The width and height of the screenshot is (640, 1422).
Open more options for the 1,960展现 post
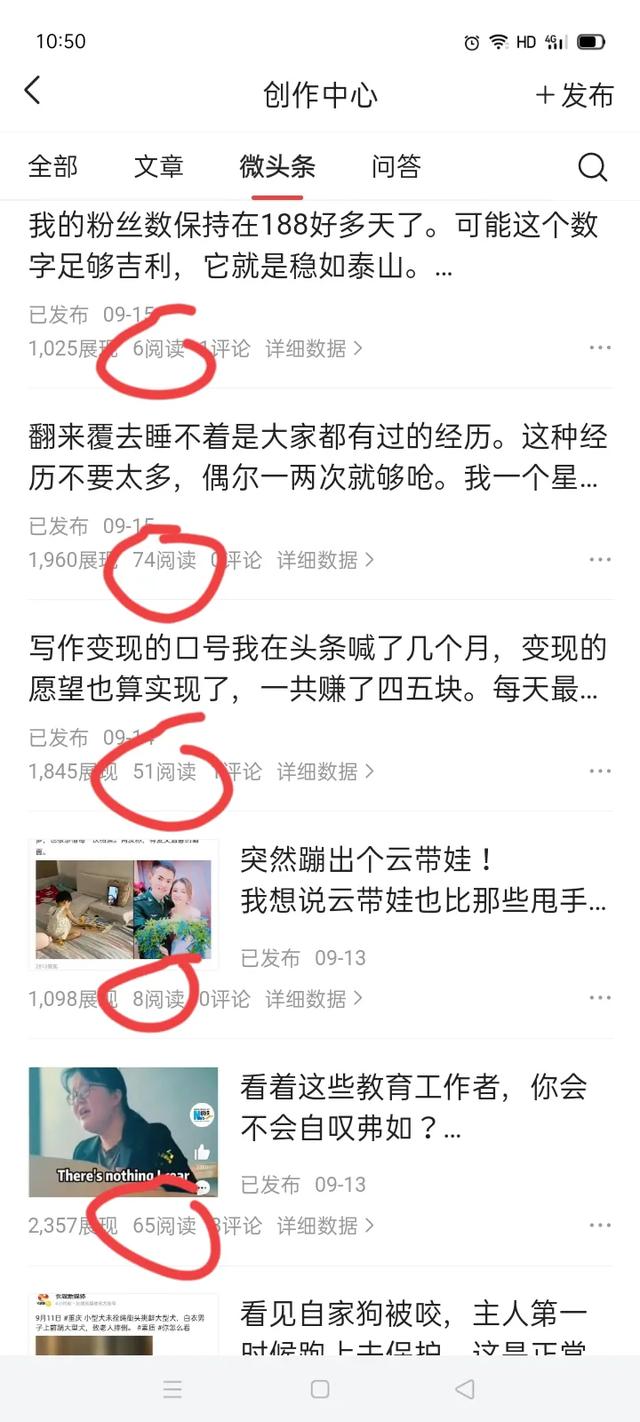600,560
